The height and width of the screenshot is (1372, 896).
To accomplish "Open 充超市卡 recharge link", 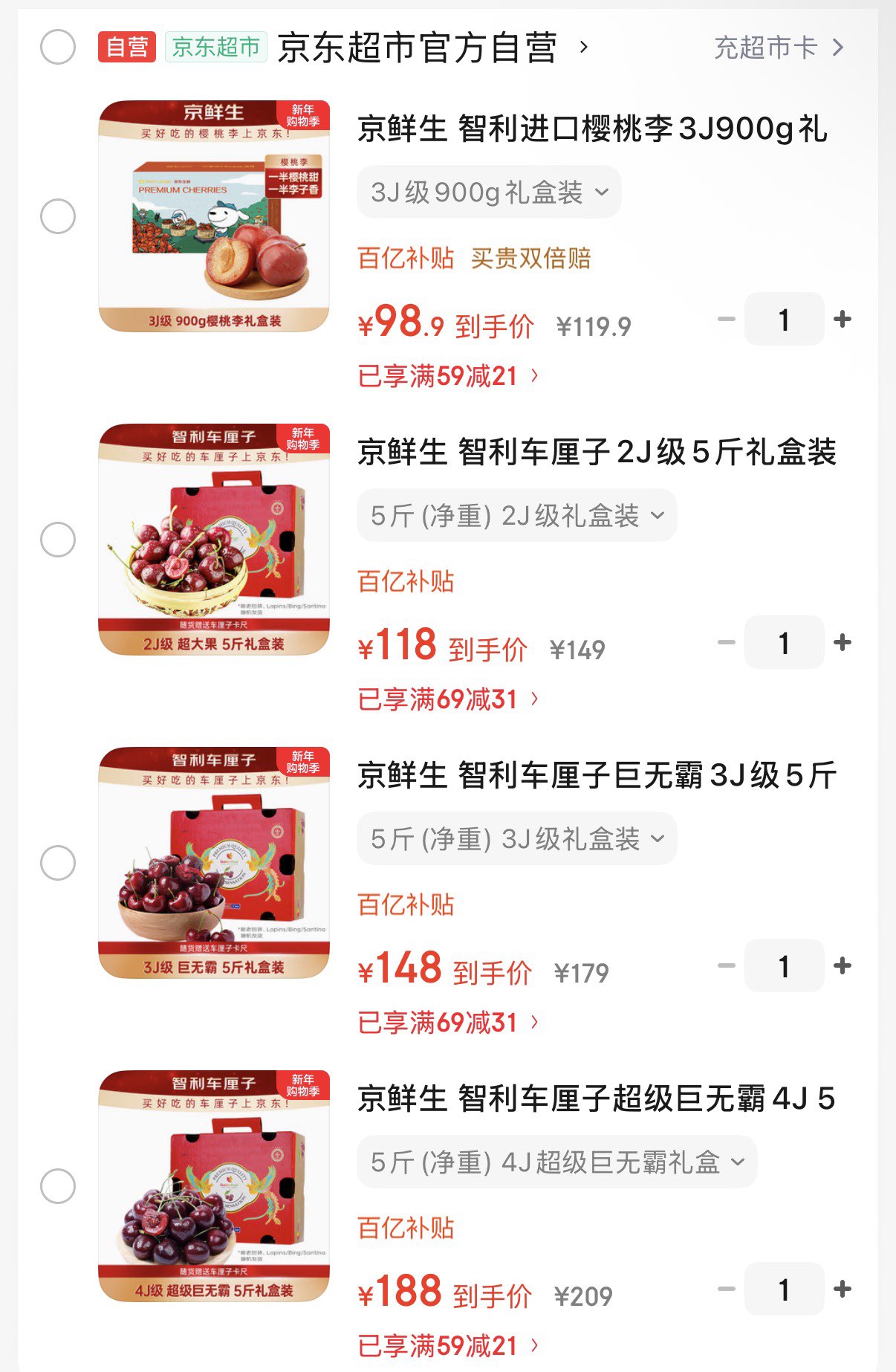I will click(x=778, y=48).
